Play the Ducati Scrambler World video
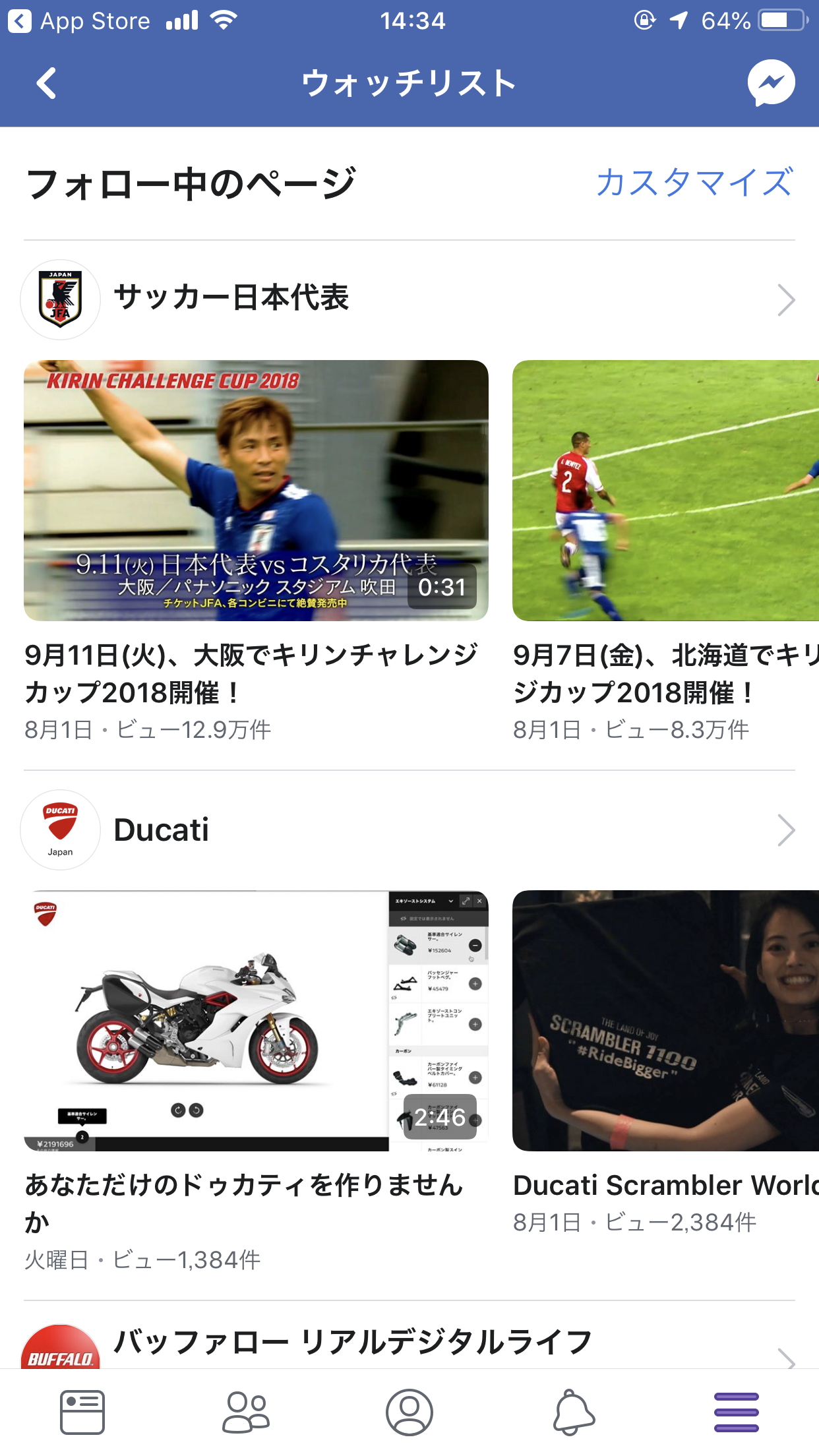Screen dimensions: 819x1456 coord(665,1020)
